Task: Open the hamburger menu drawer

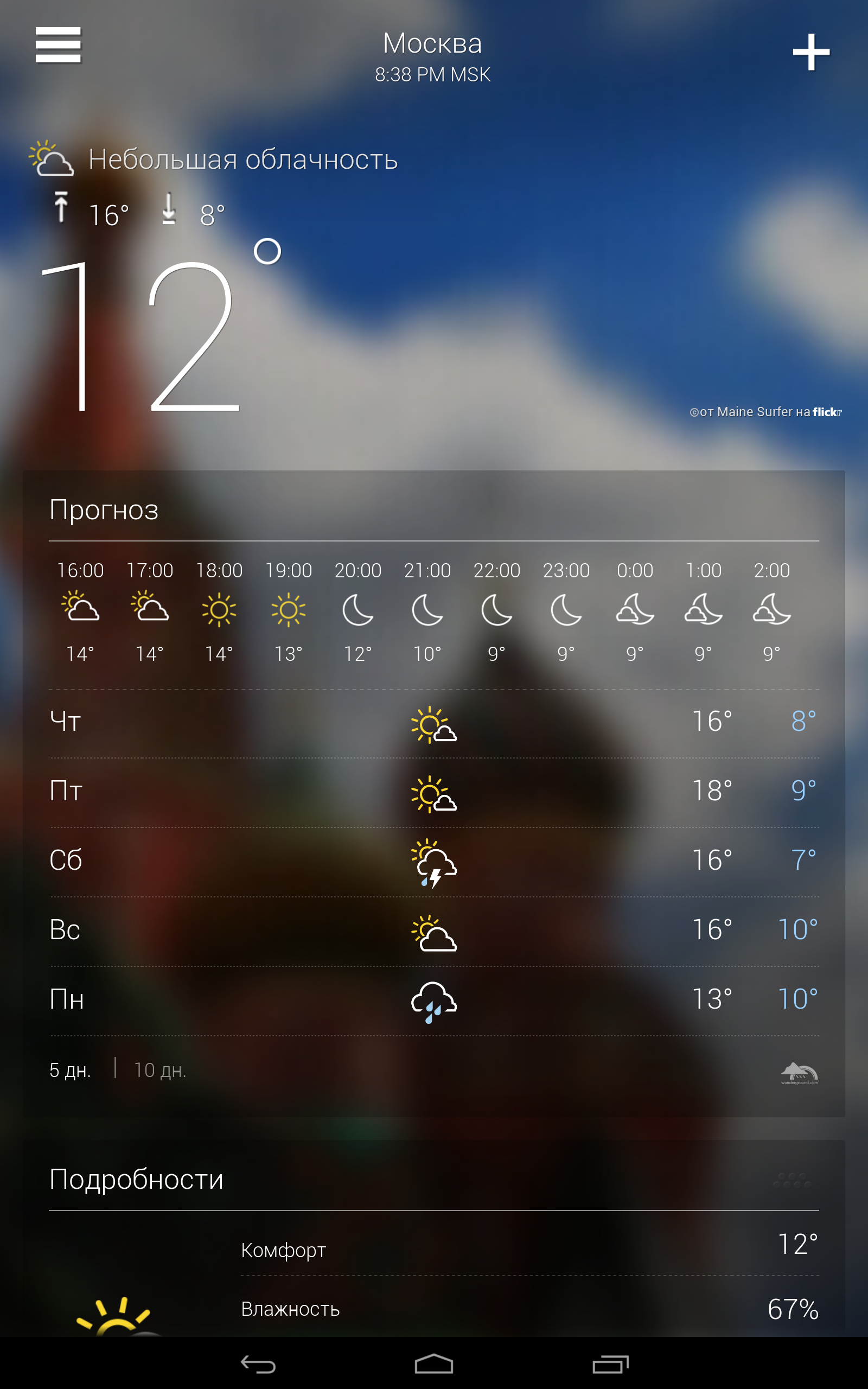Action: tap(58, 45)
